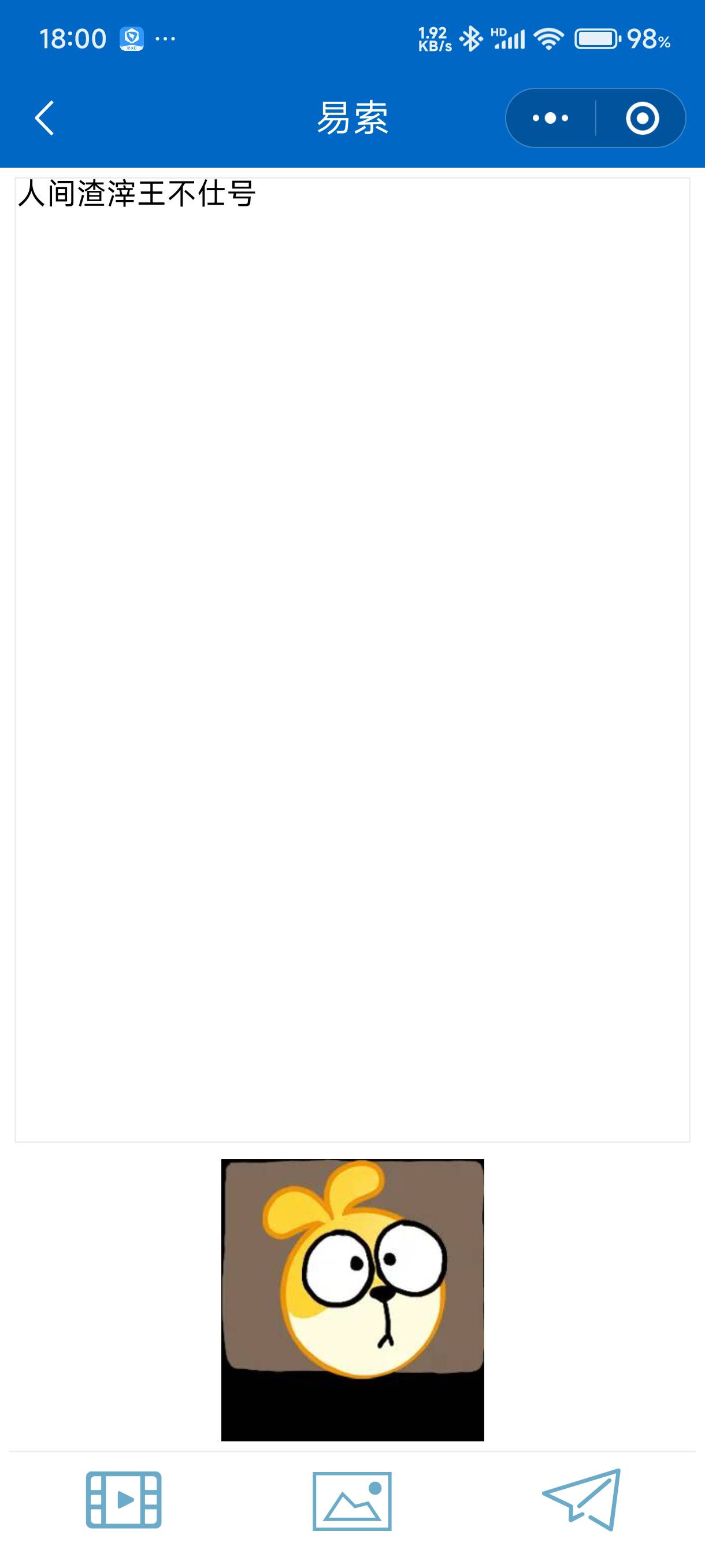Send the post with the paper plane icon

582,1499
